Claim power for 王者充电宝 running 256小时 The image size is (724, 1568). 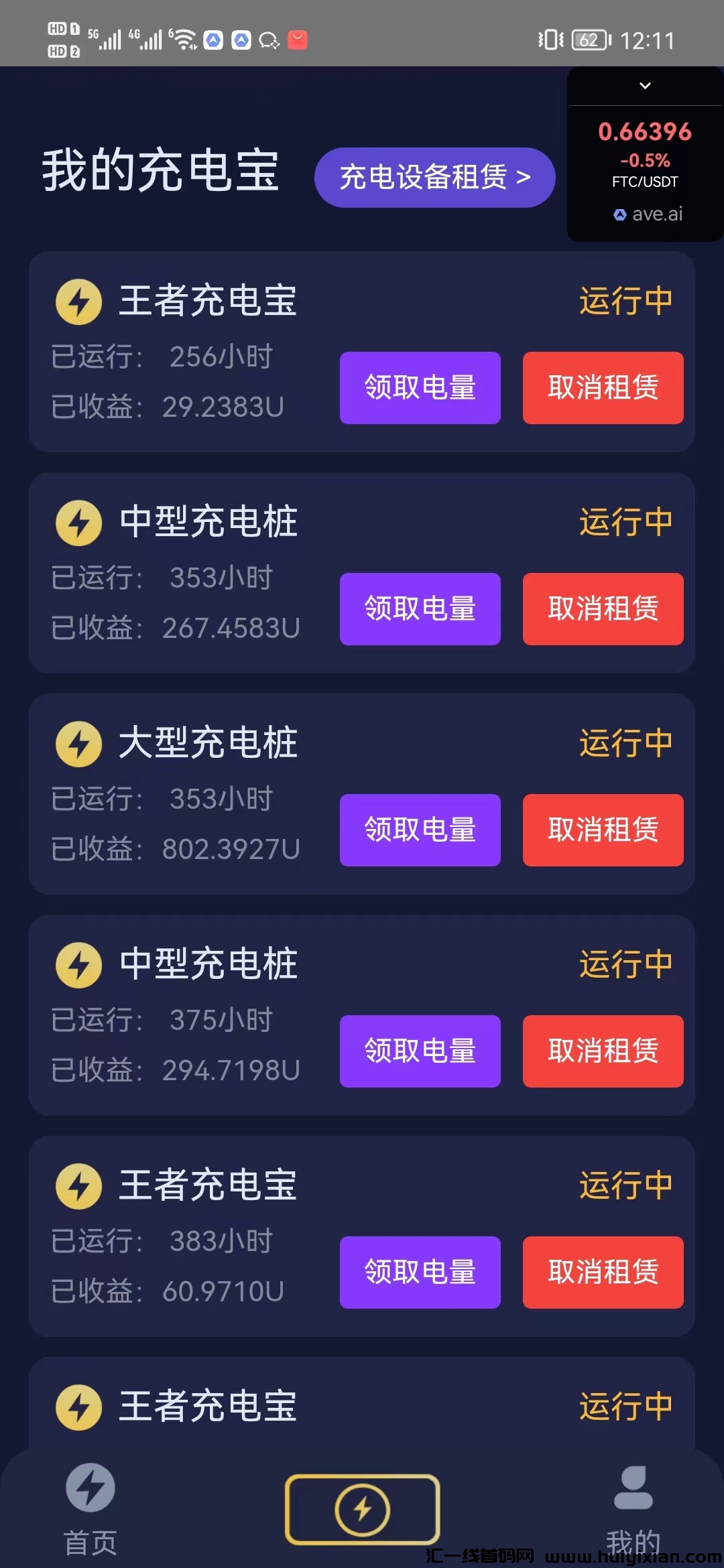[420, 388]
